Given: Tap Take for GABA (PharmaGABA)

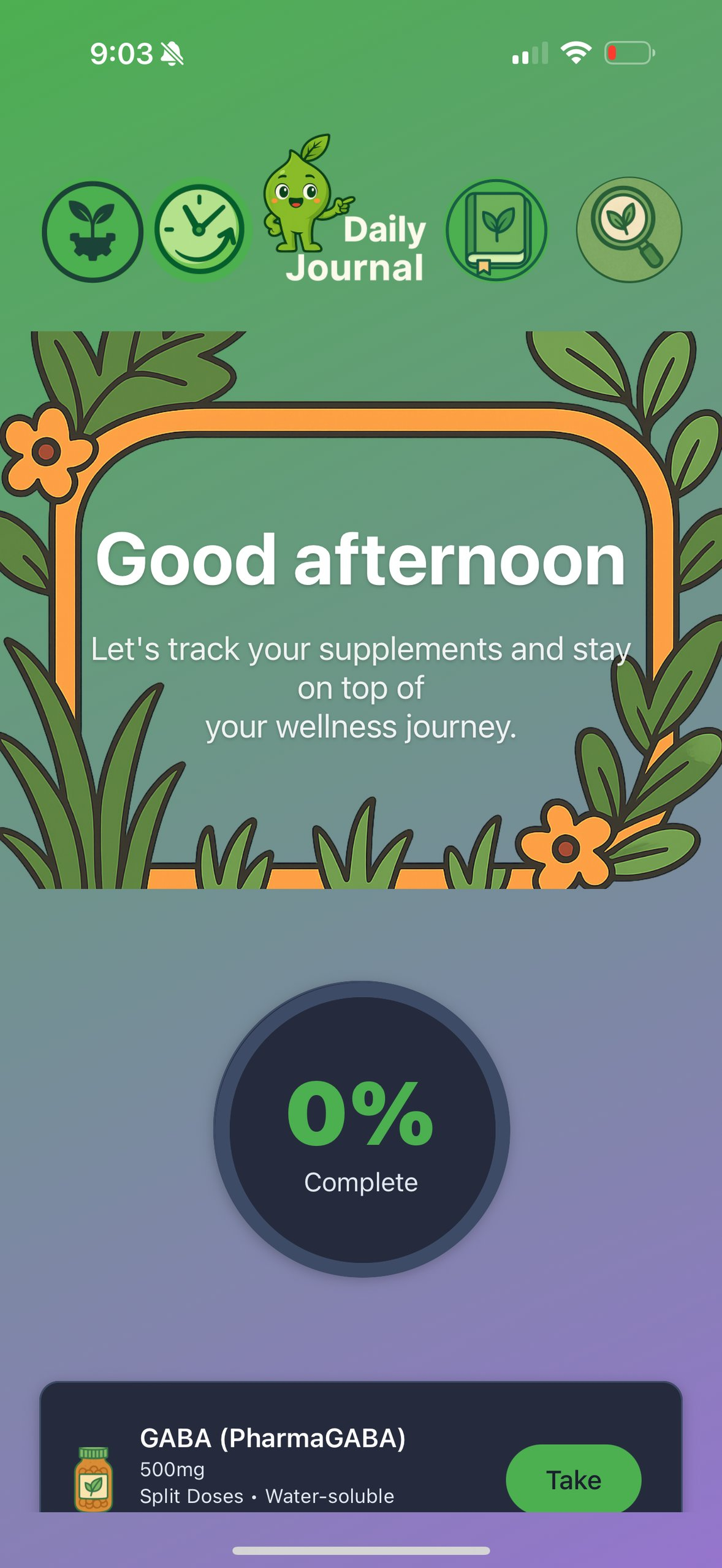Looking at the screenshot, I should [573, 1479].
